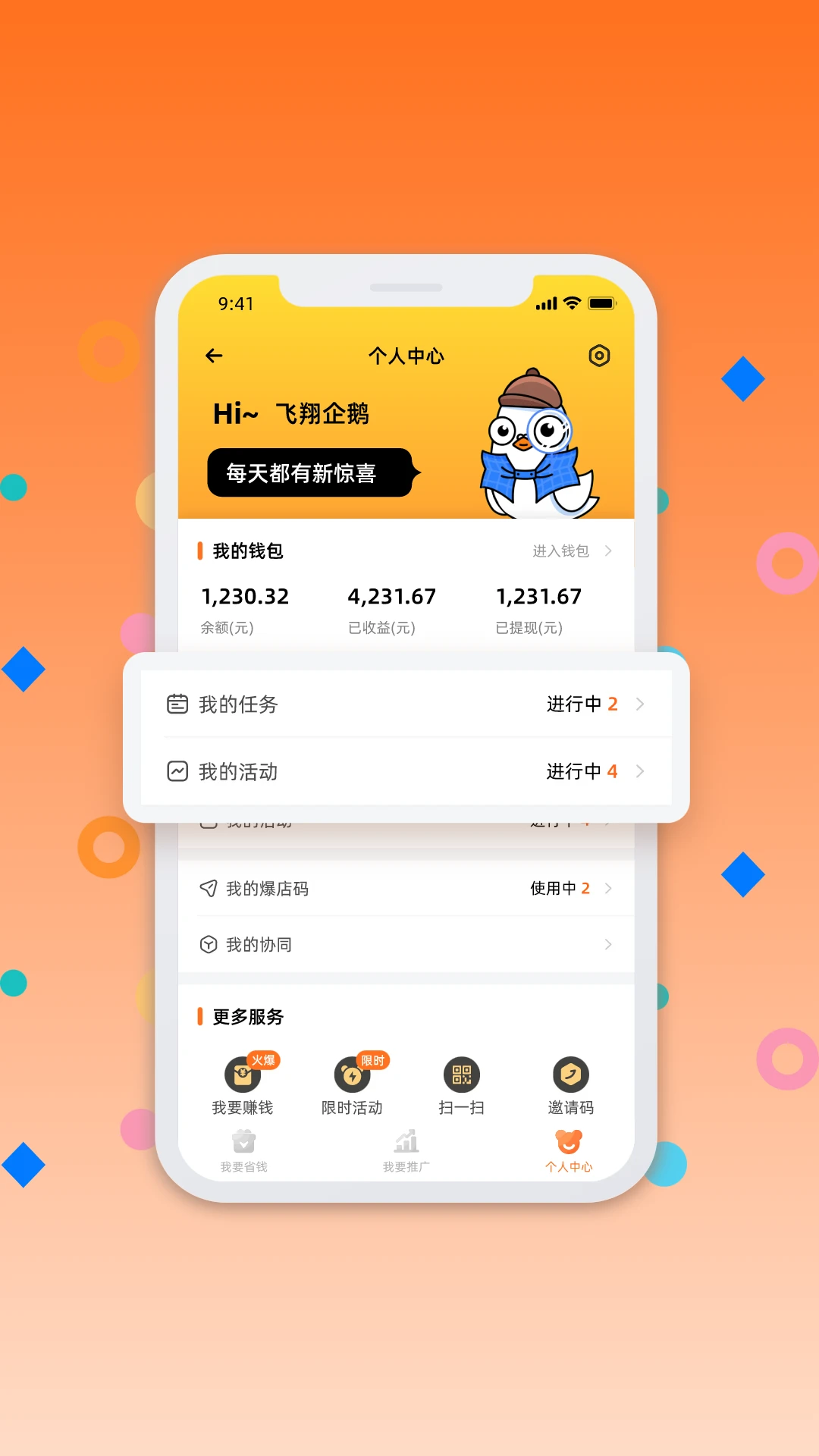Select the 个人中心 bottom tab
The width and height of the screenshot is (819, 1456).
click(x=570, y=1141)
